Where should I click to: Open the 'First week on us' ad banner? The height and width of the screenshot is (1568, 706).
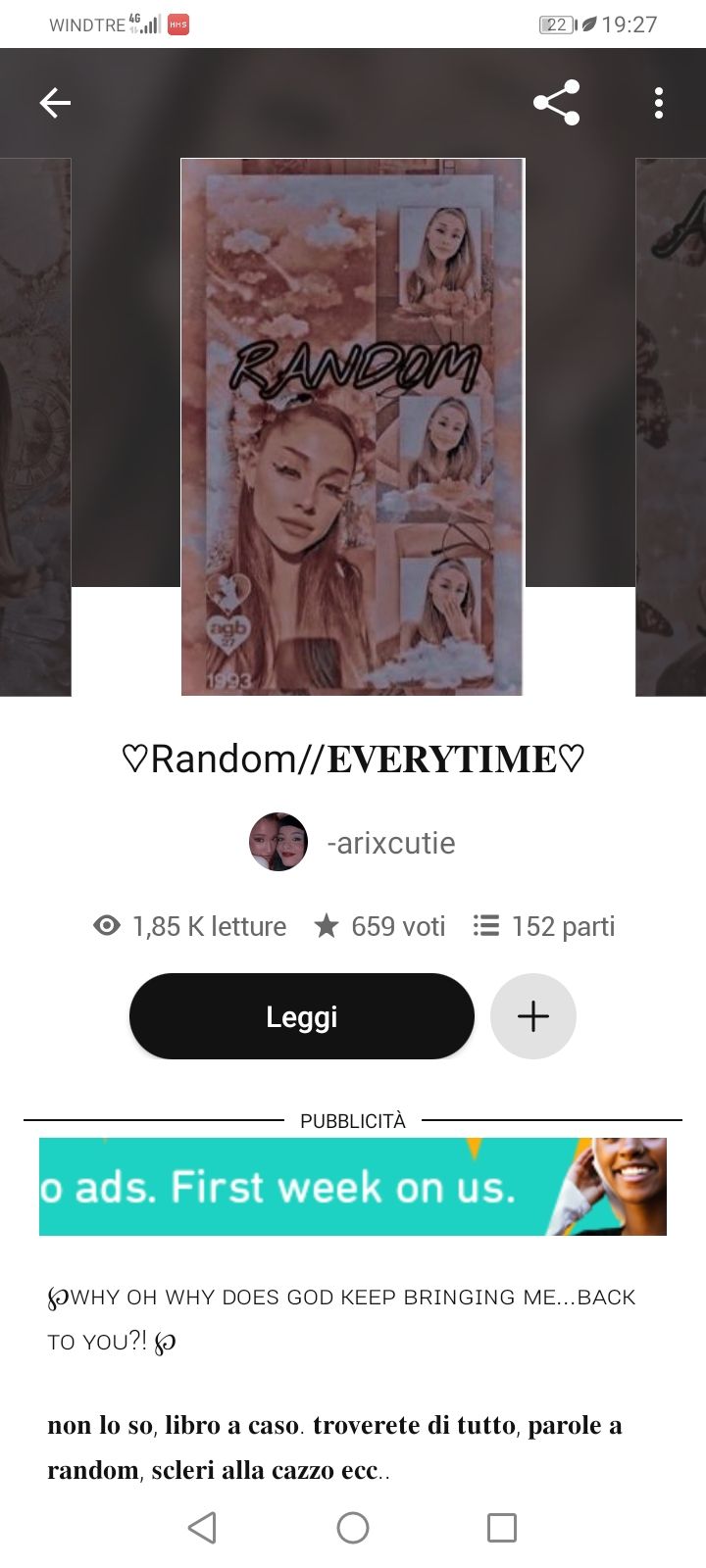click(x=353, y=1186)
